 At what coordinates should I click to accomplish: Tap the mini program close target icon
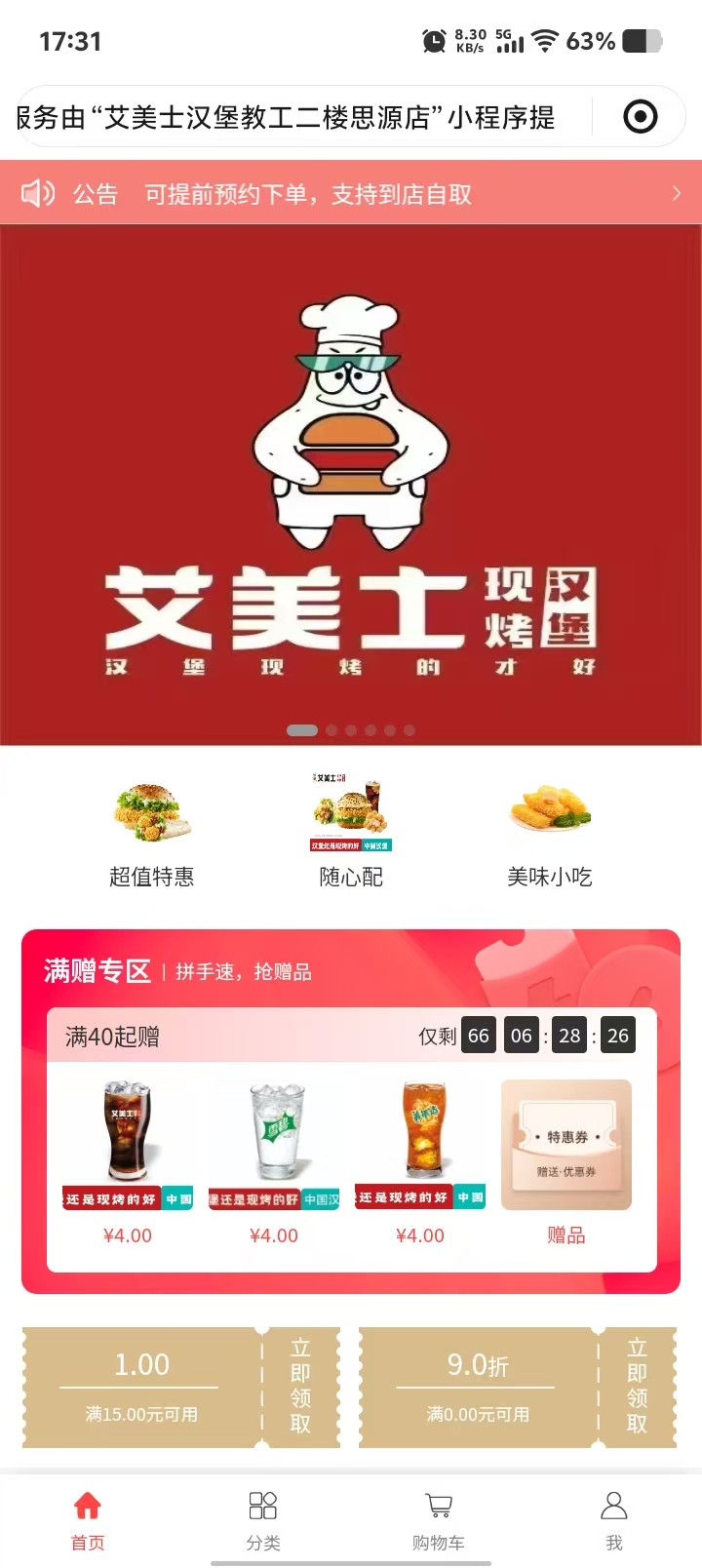tap(640, 117)
